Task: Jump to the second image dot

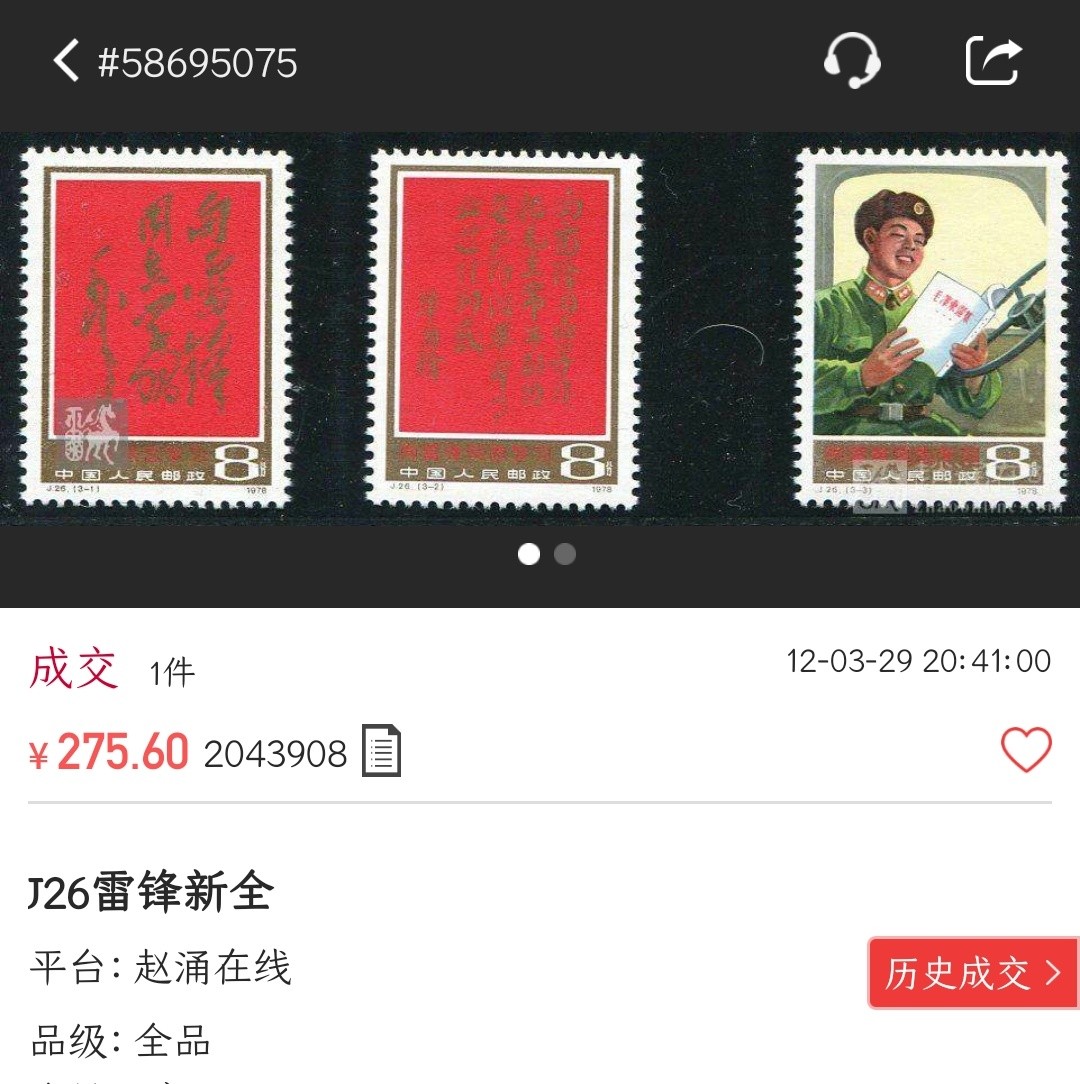Action: 565,554
